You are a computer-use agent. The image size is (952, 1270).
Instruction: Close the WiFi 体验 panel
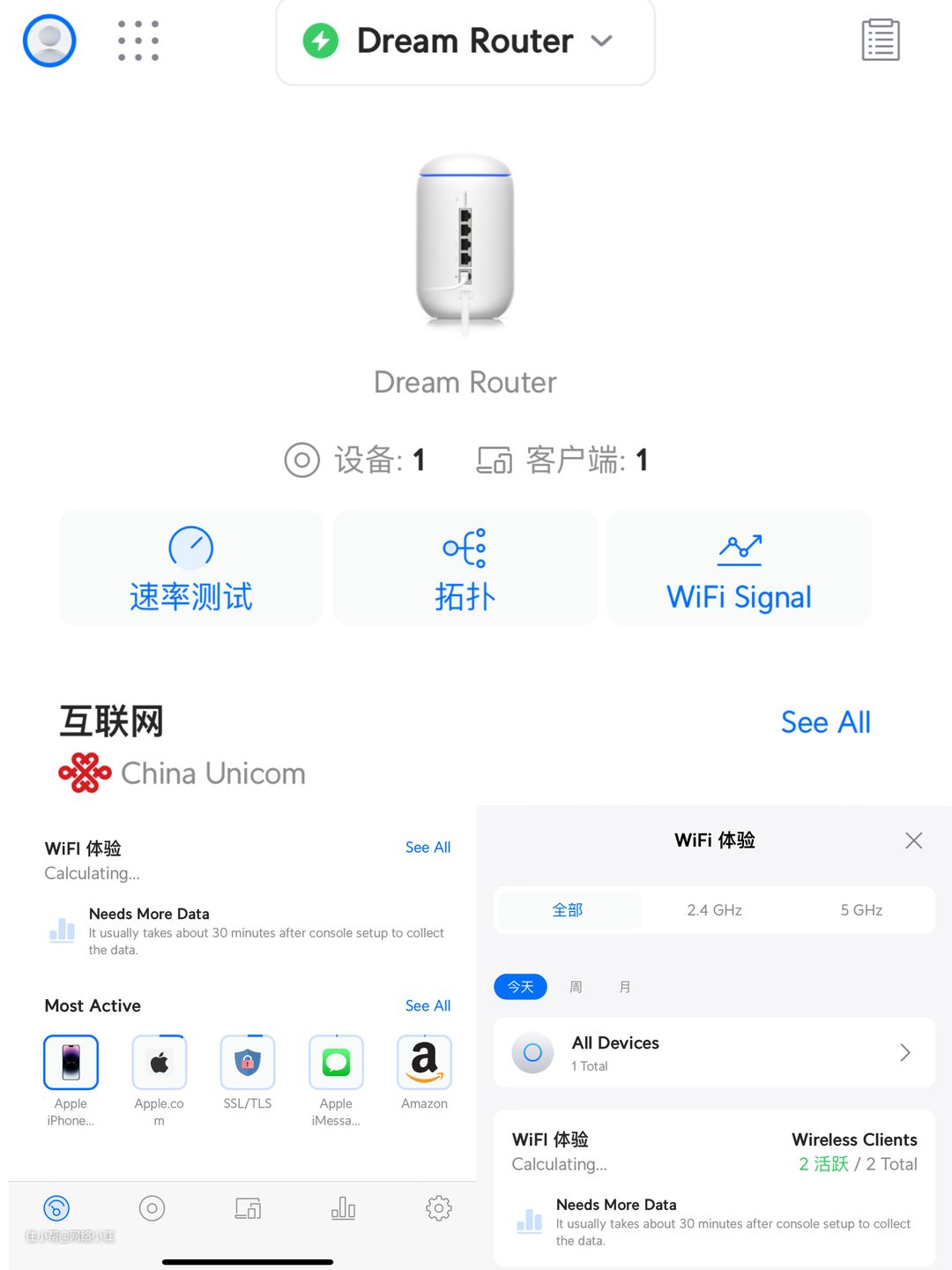point(913,840)
